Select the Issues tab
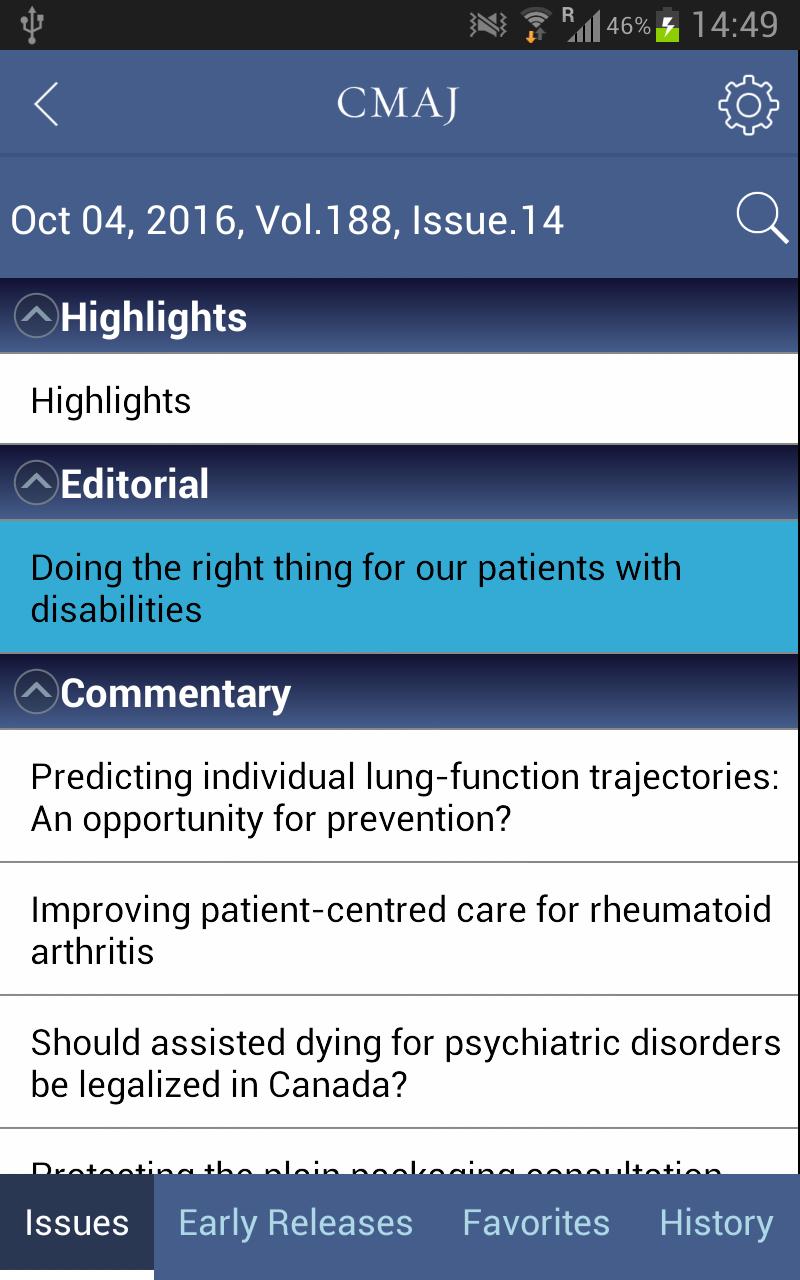This screenshot has width=800, height=1280. 77,1223
